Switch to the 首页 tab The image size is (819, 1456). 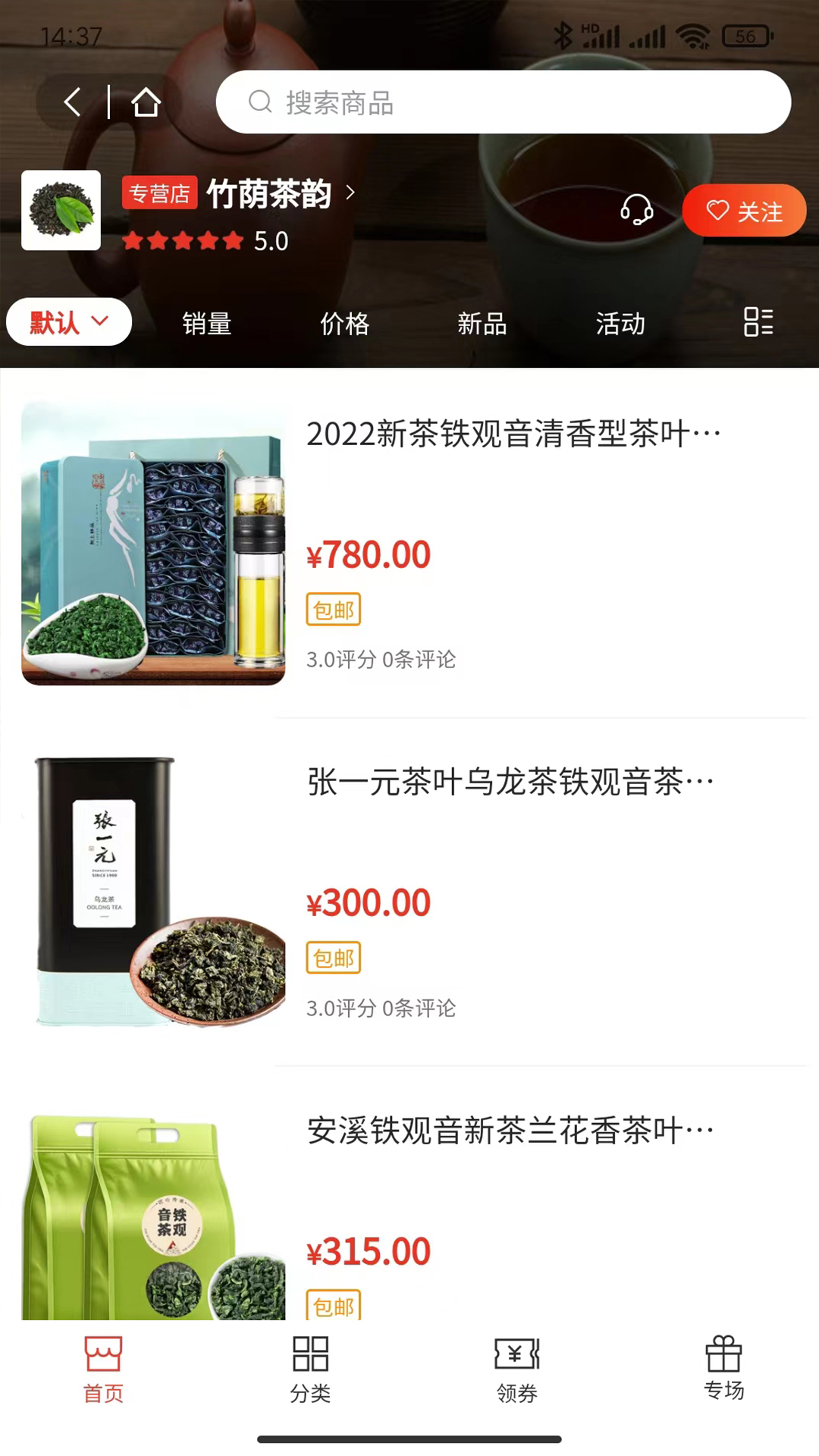click(x=103, y=1369)
